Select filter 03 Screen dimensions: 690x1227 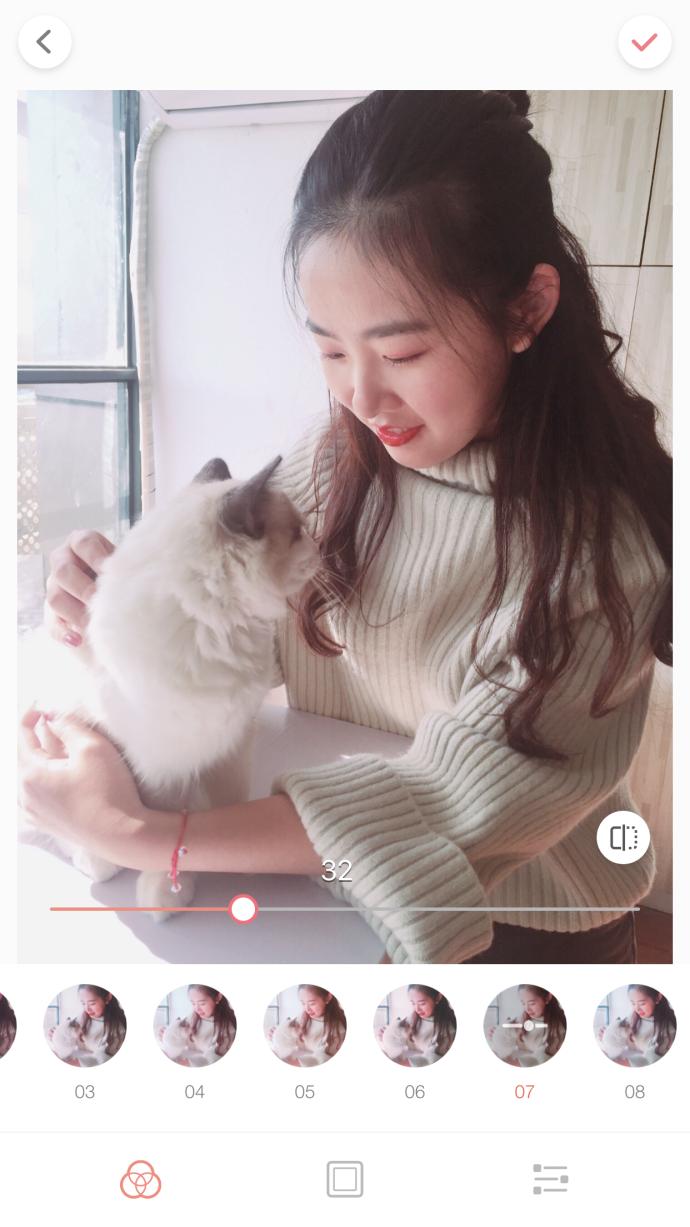(x=85, y=1026)
